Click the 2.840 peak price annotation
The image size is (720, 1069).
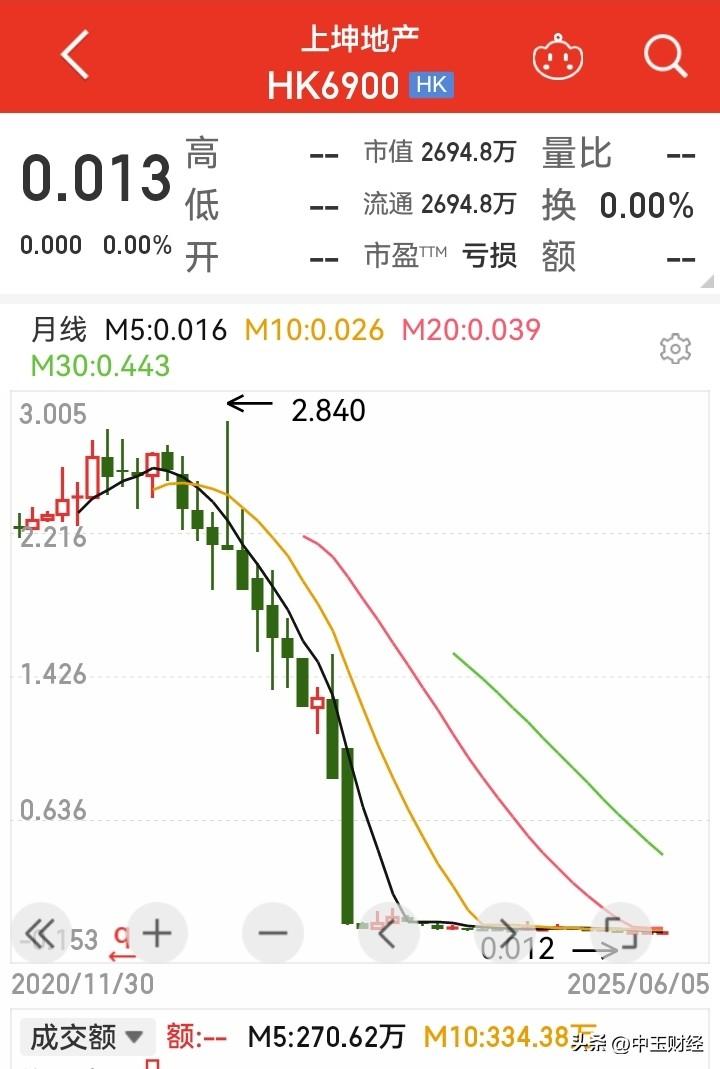328,409
